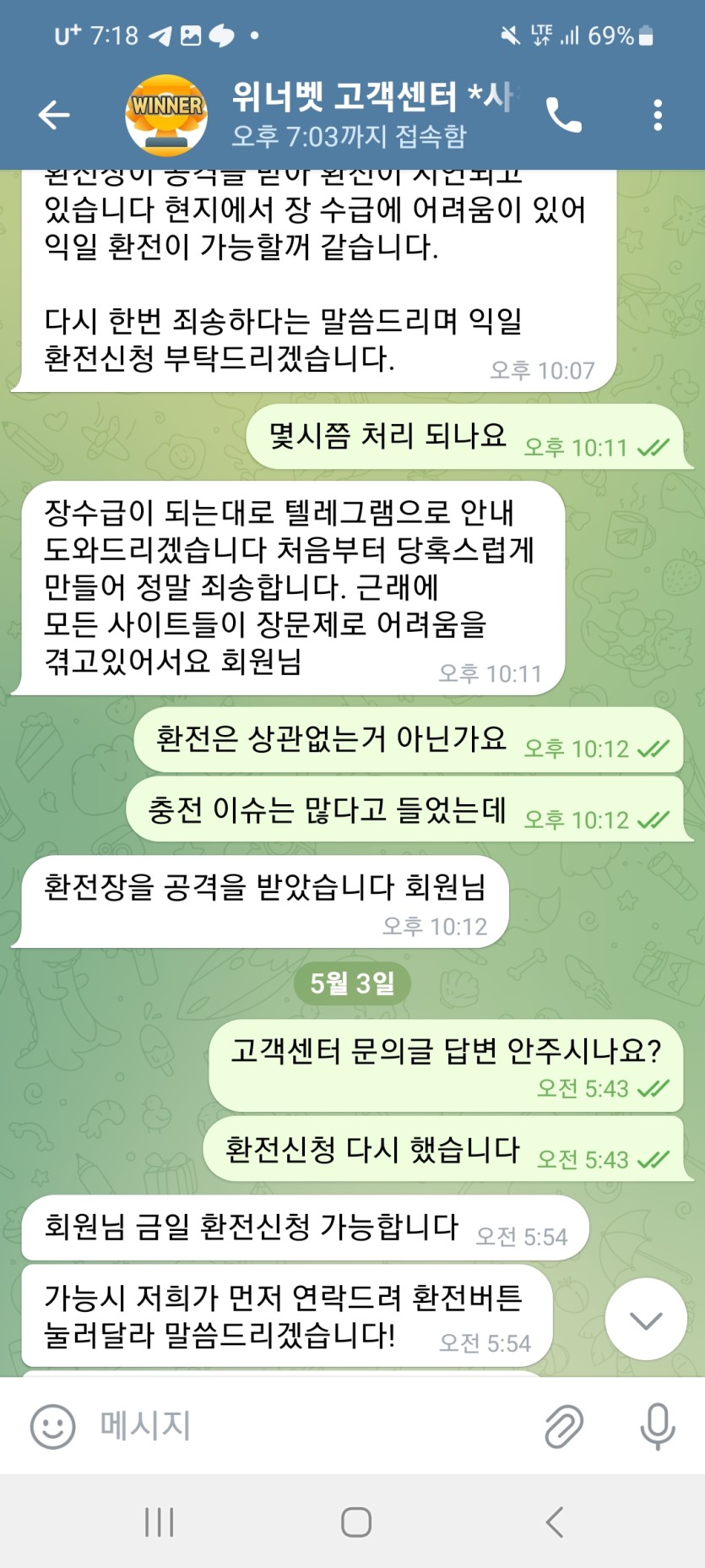705x1568 pixels.
Task: Open the system recent apps view
Action: [x=159, y=1522]
